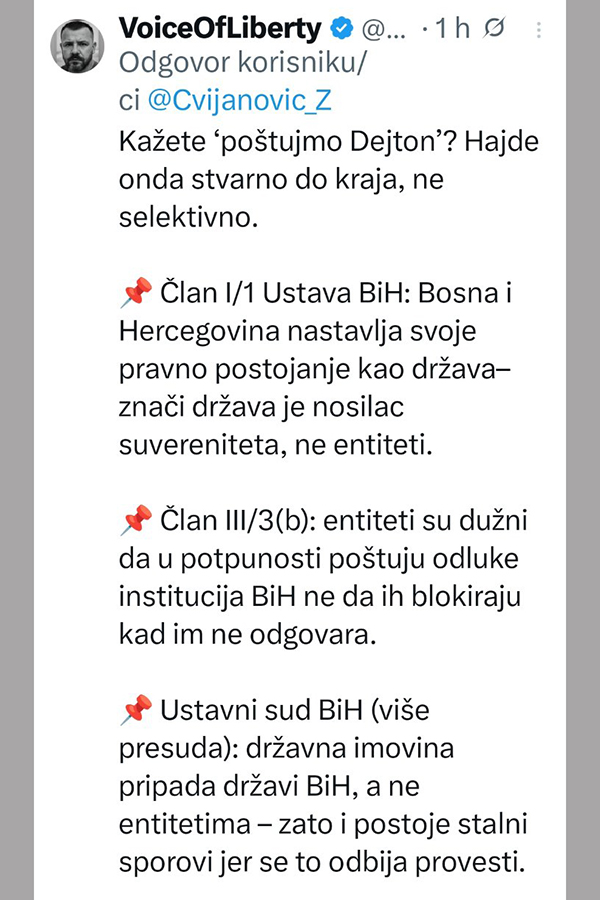Open VoiceOfLiberty's profile picture
Image resolution: width=600 pixels, height=900 pixels.
pos(77,46)
